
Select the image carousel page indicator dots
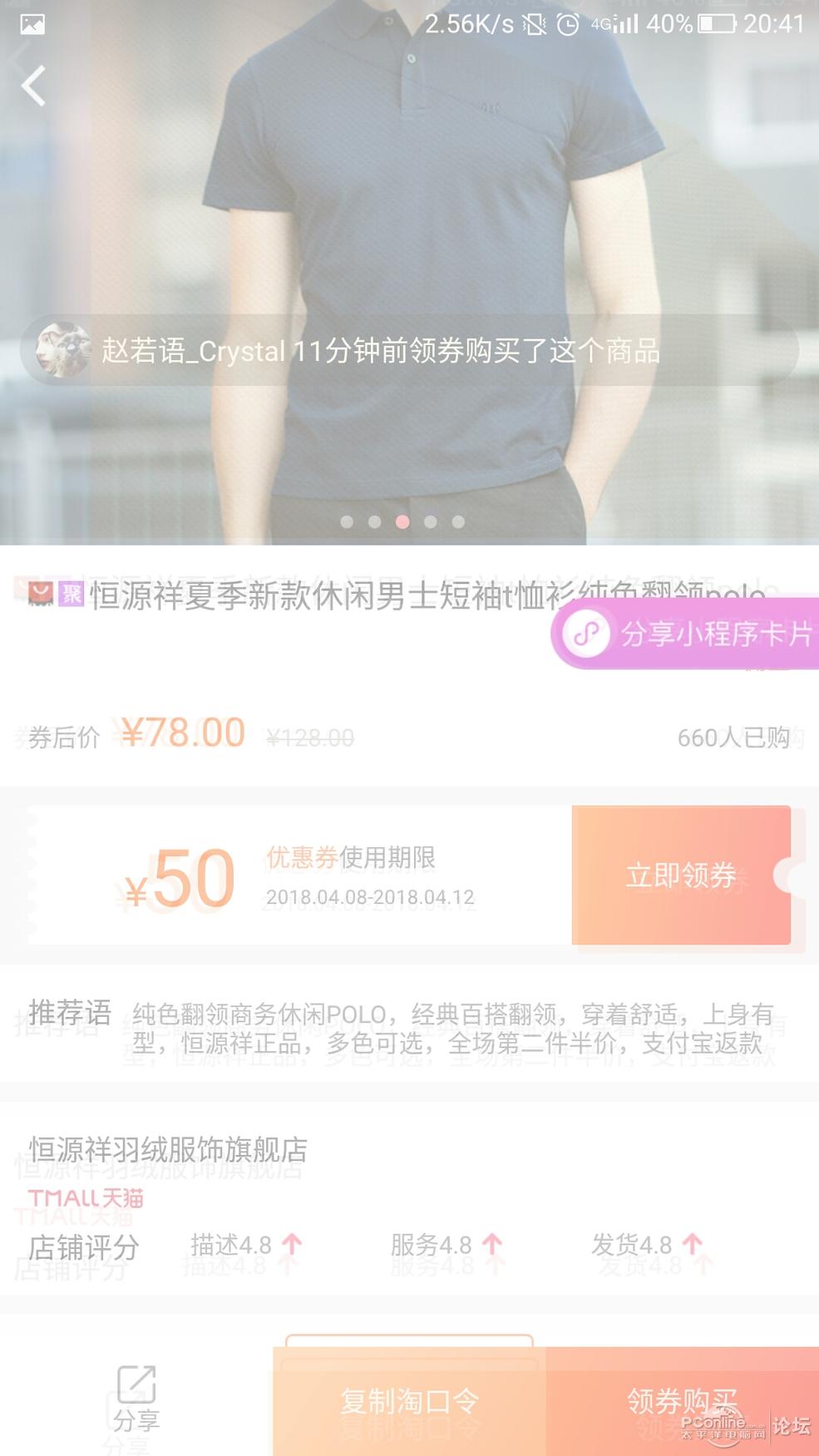pyautogui.click(x=402, y=522)
